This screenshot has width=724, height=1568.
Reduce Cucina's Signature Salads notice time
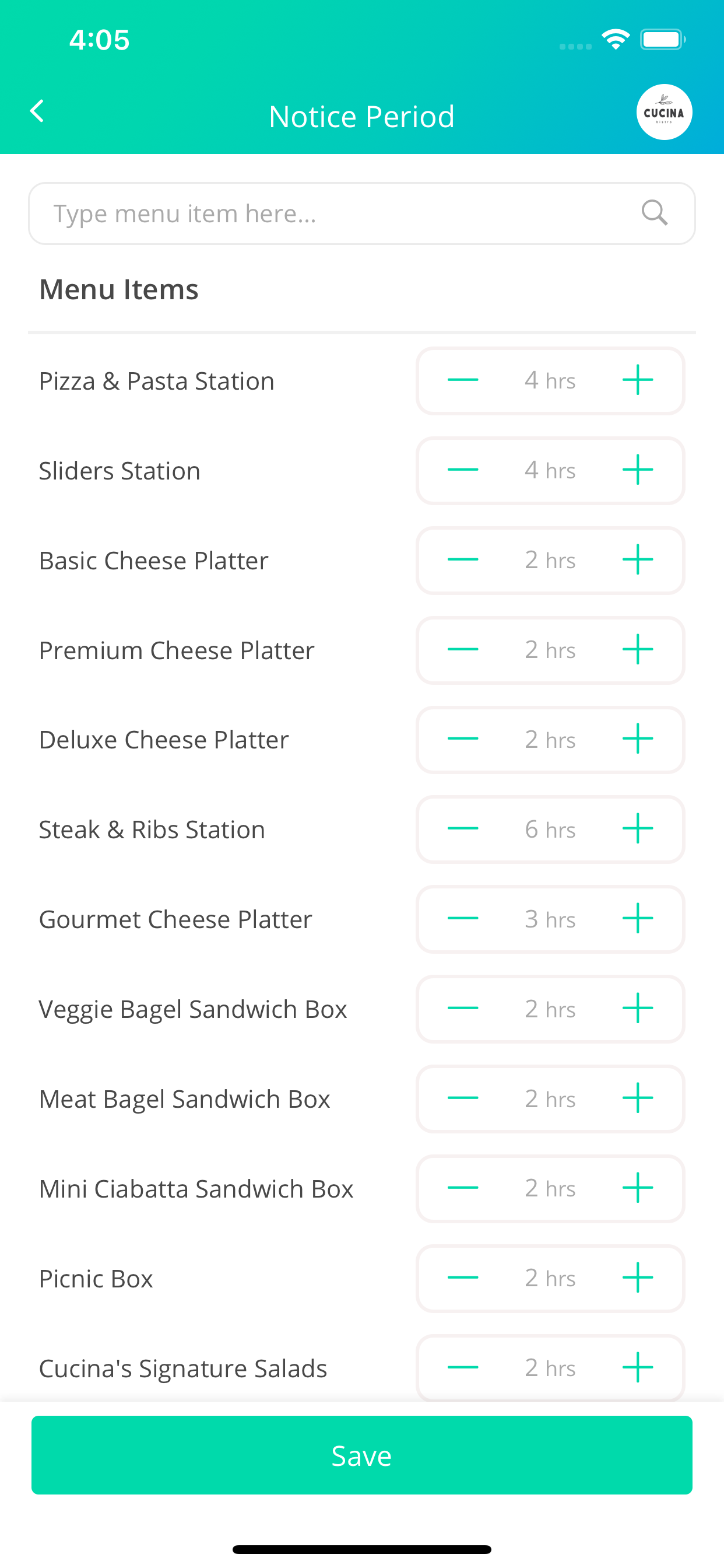click(462, 1368)
